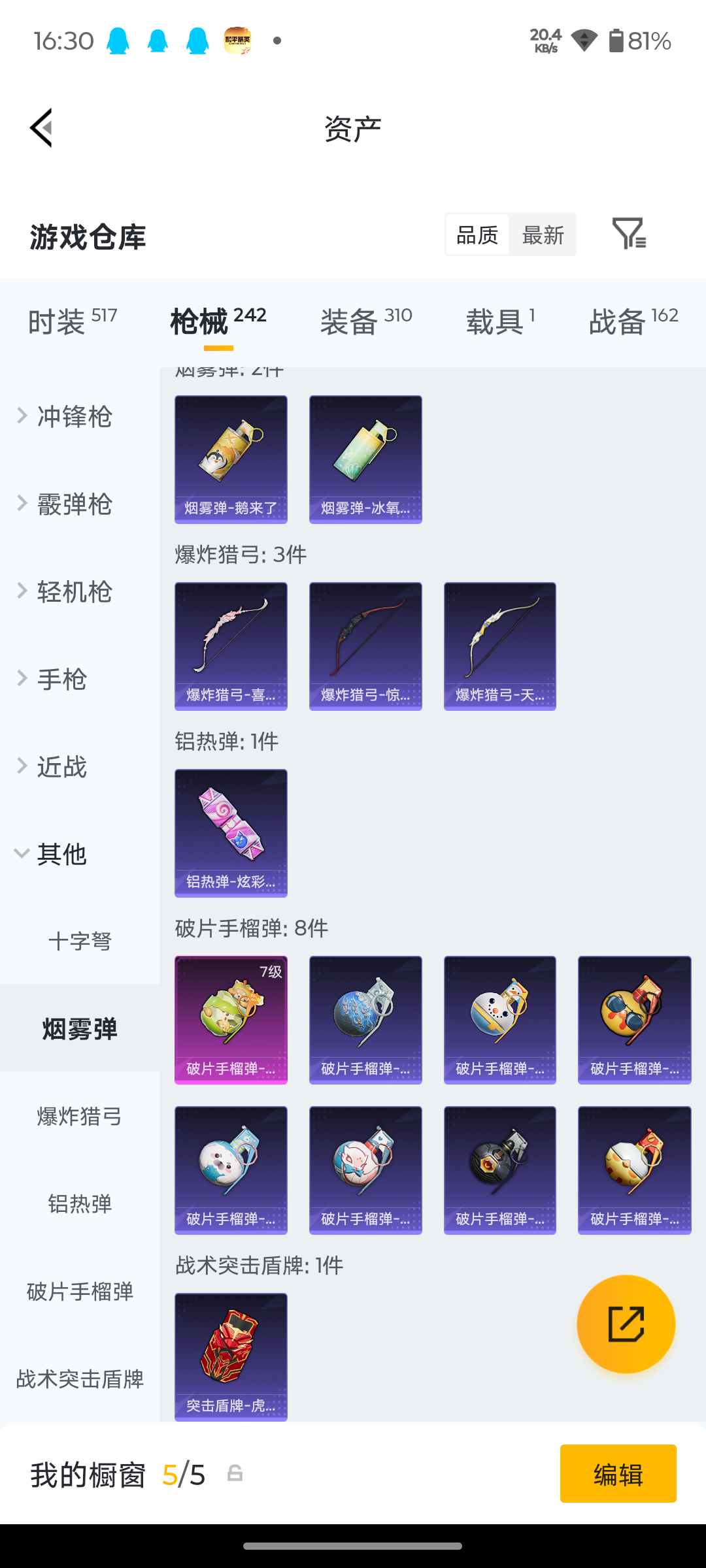The height and width of the screenshot is (1568, 706).
Task: Open the 突击盾牌-虎 item card
Action: point(231,1357)
